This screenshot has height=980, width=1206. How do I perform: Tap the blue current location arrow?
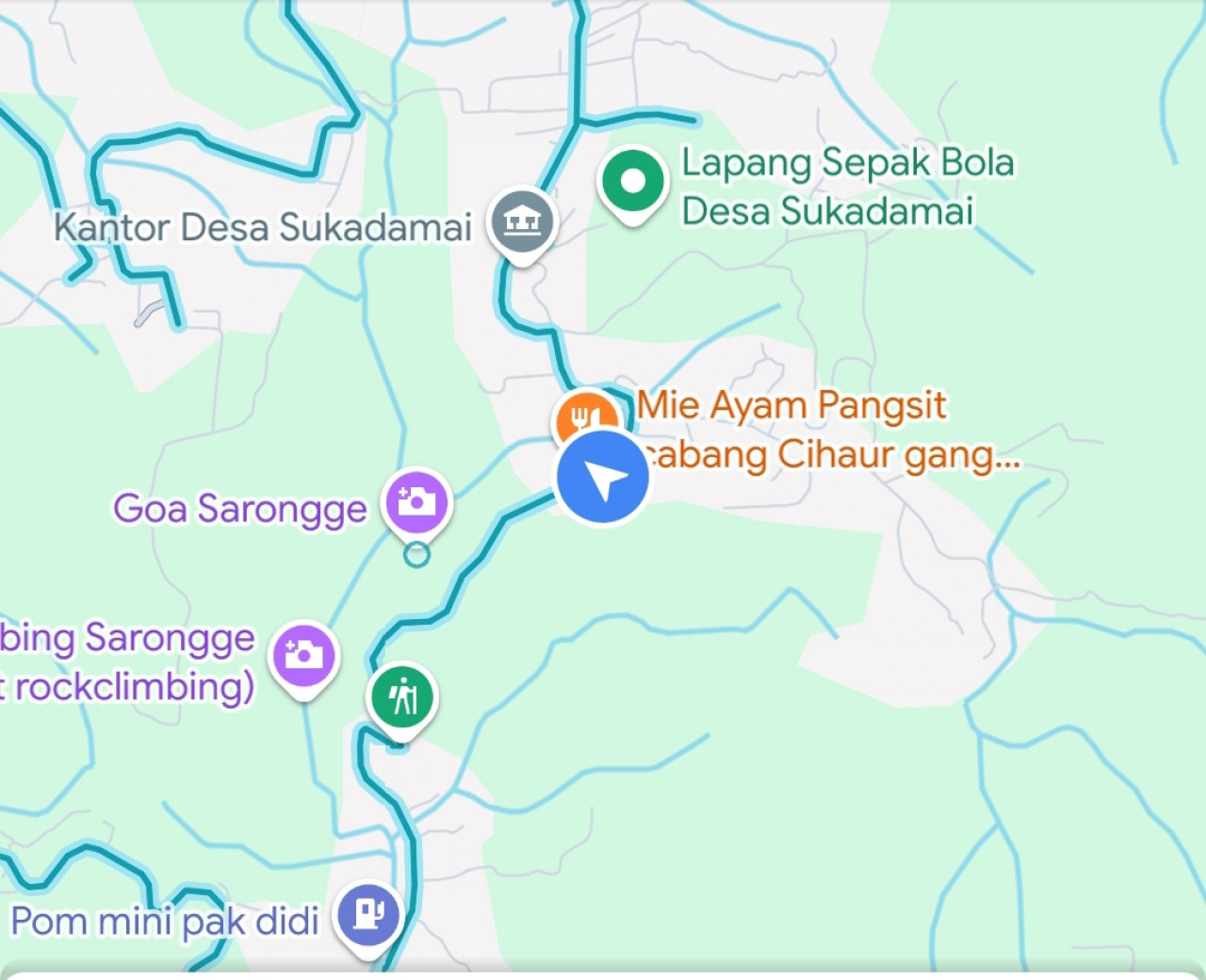[x=603, y=478]
